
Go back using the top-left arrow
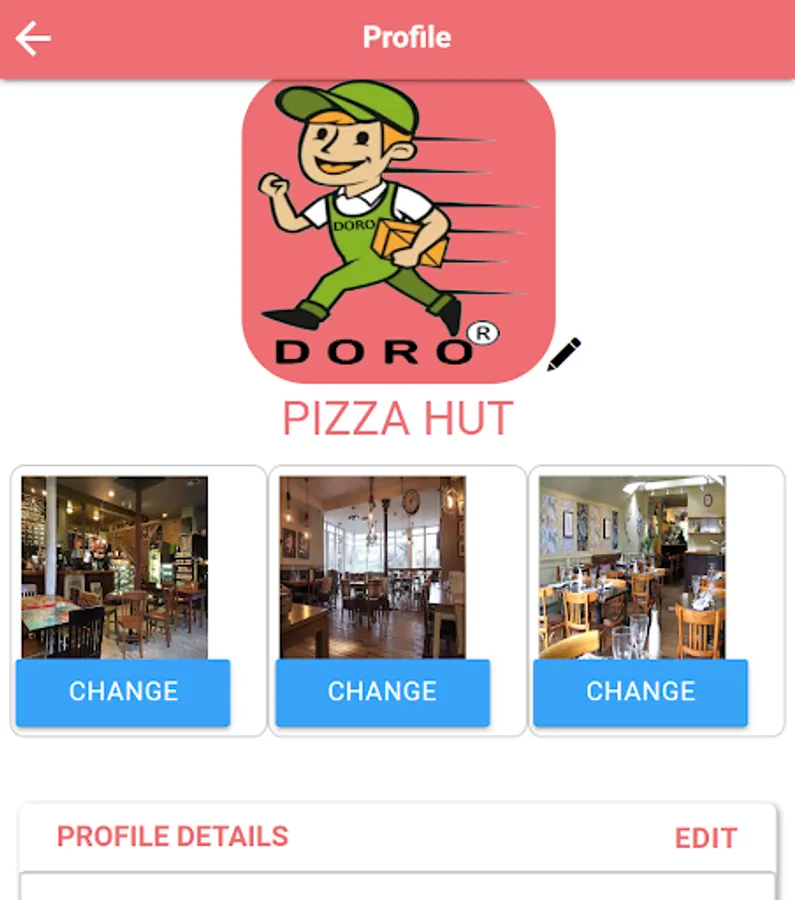point(33,38)
